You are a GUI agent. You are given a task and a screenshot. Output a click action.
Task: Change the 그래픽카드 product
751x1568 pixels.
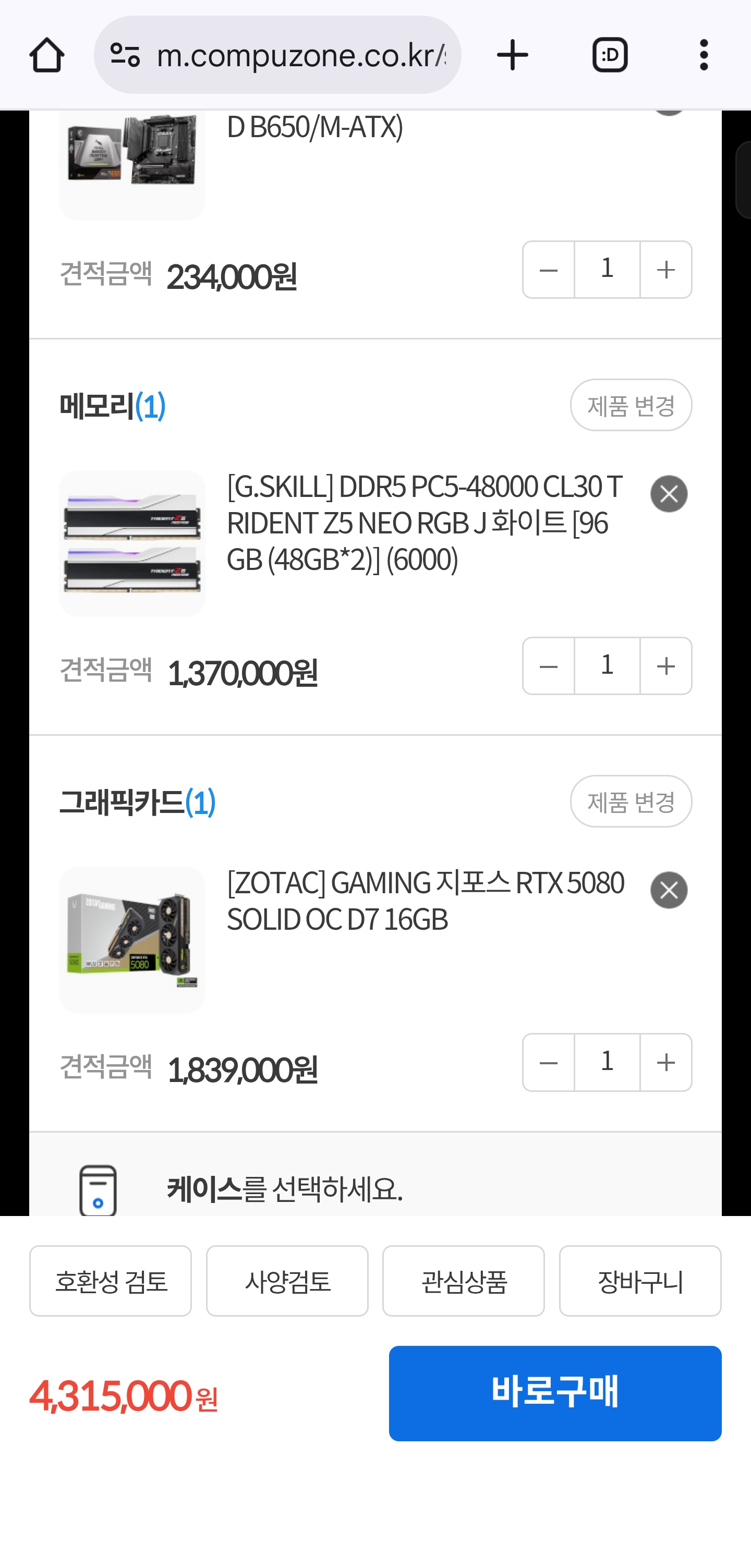tap(631, 801)
